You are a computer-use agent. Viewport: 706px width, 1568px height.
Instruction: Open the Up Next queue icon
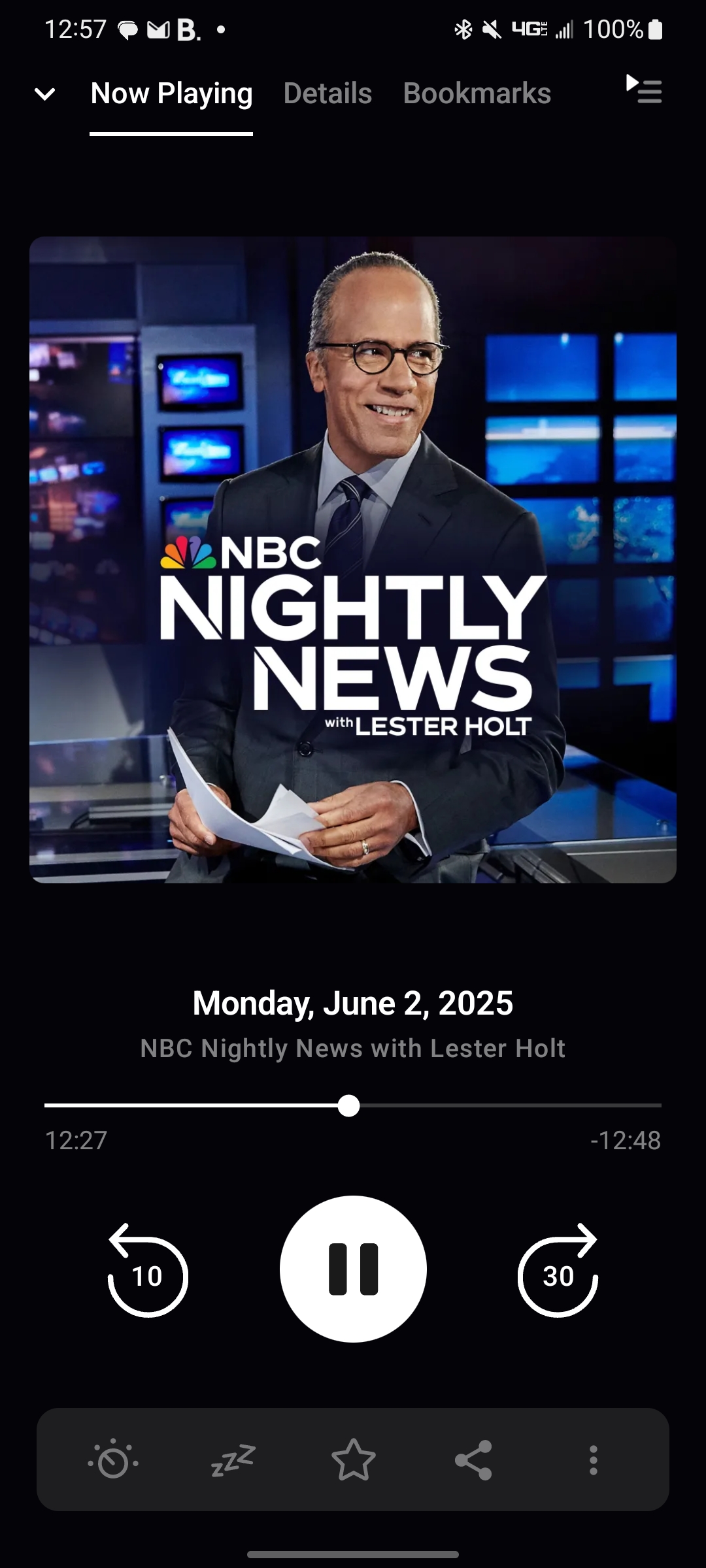coord(644,89)
